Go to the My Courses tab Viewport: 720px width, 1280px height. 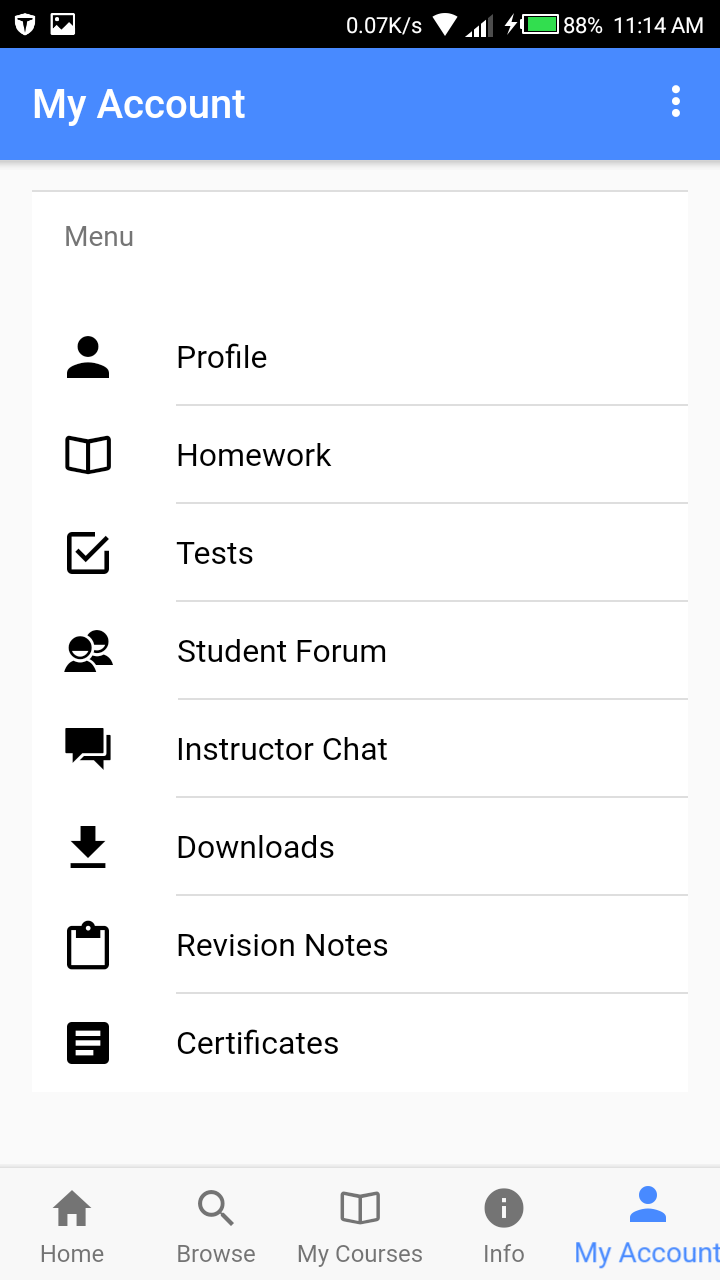point(360,1224)
